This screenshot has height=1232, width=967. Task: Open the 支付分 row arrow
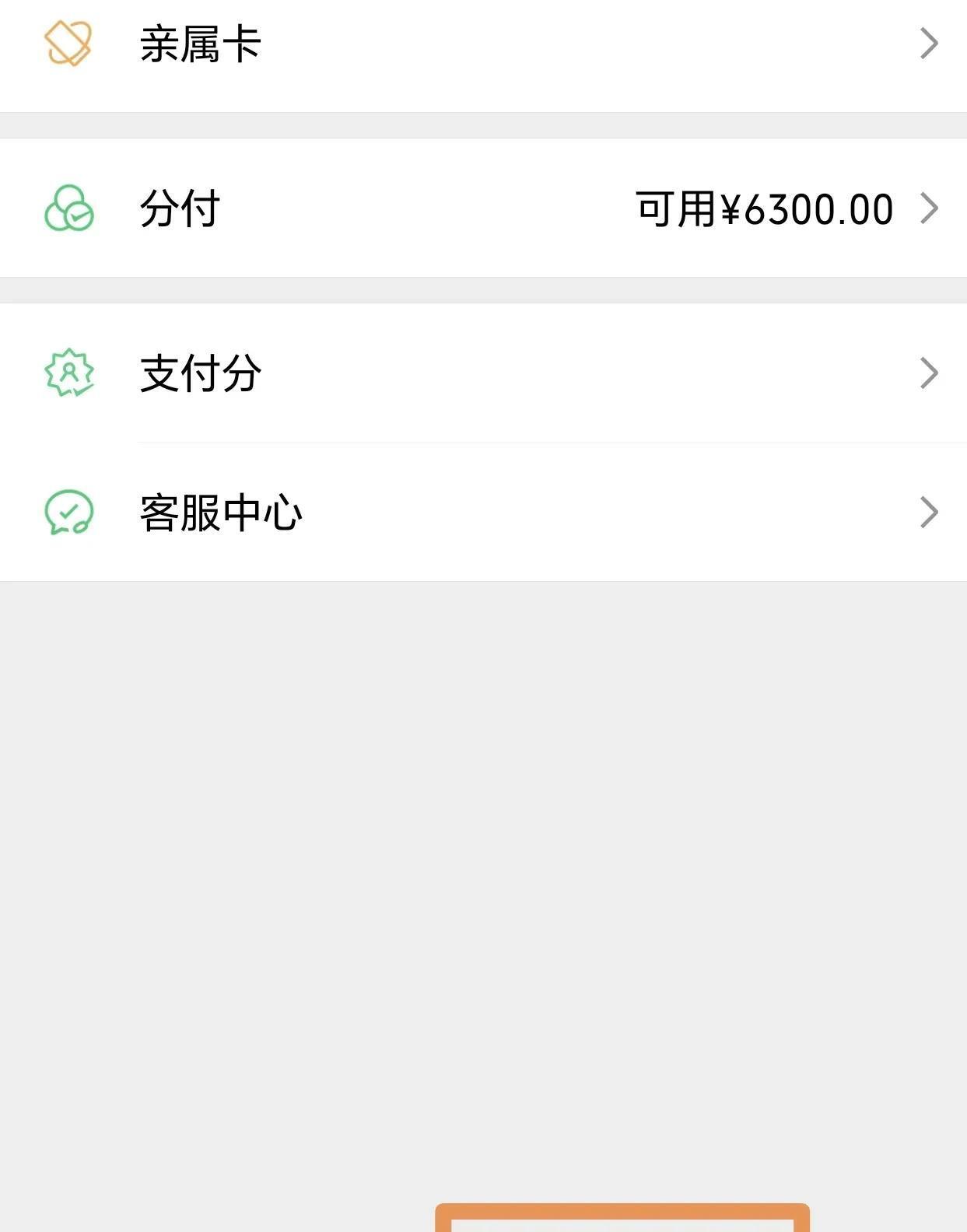click(x=927, y=374)
